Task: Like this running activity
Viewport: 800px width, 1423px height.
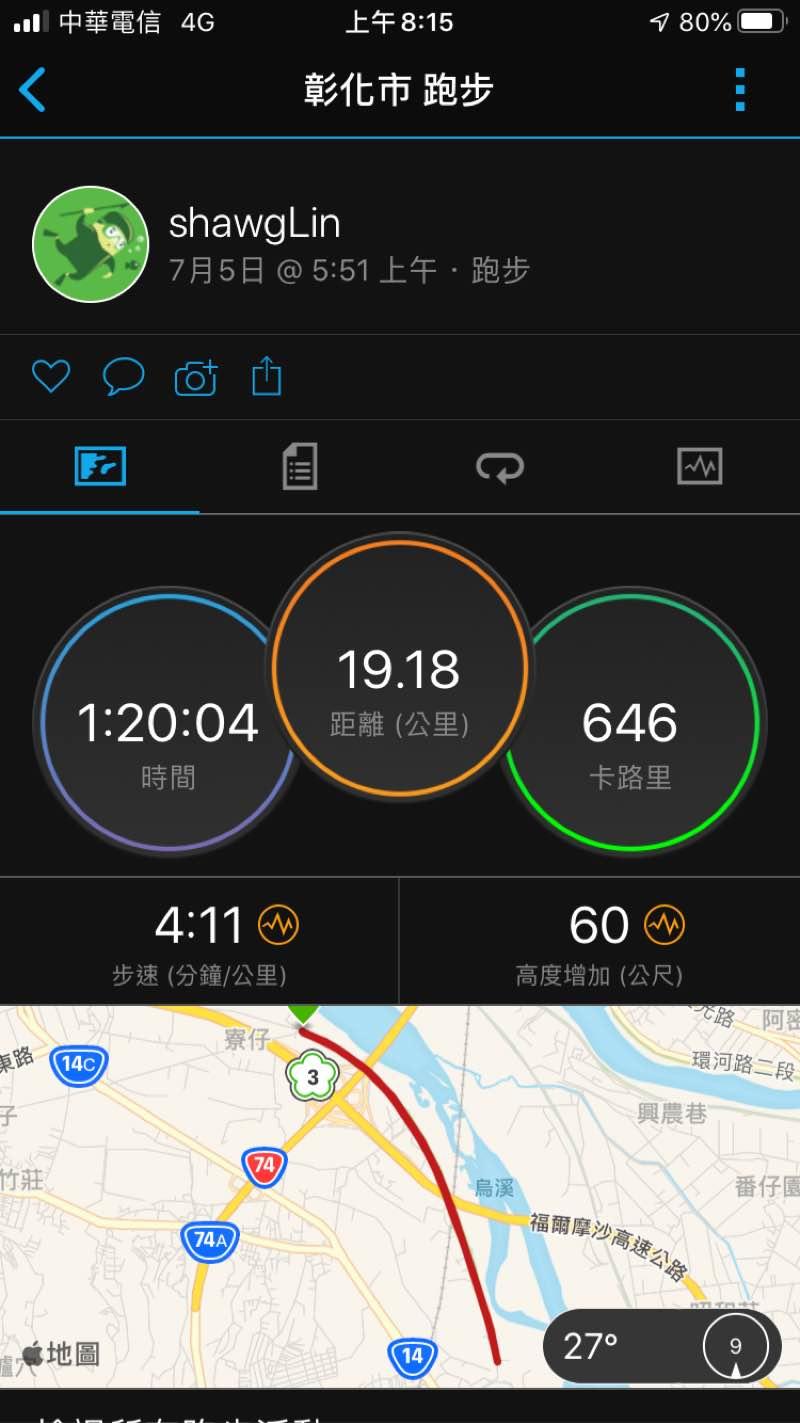Action: click(51, 377)
